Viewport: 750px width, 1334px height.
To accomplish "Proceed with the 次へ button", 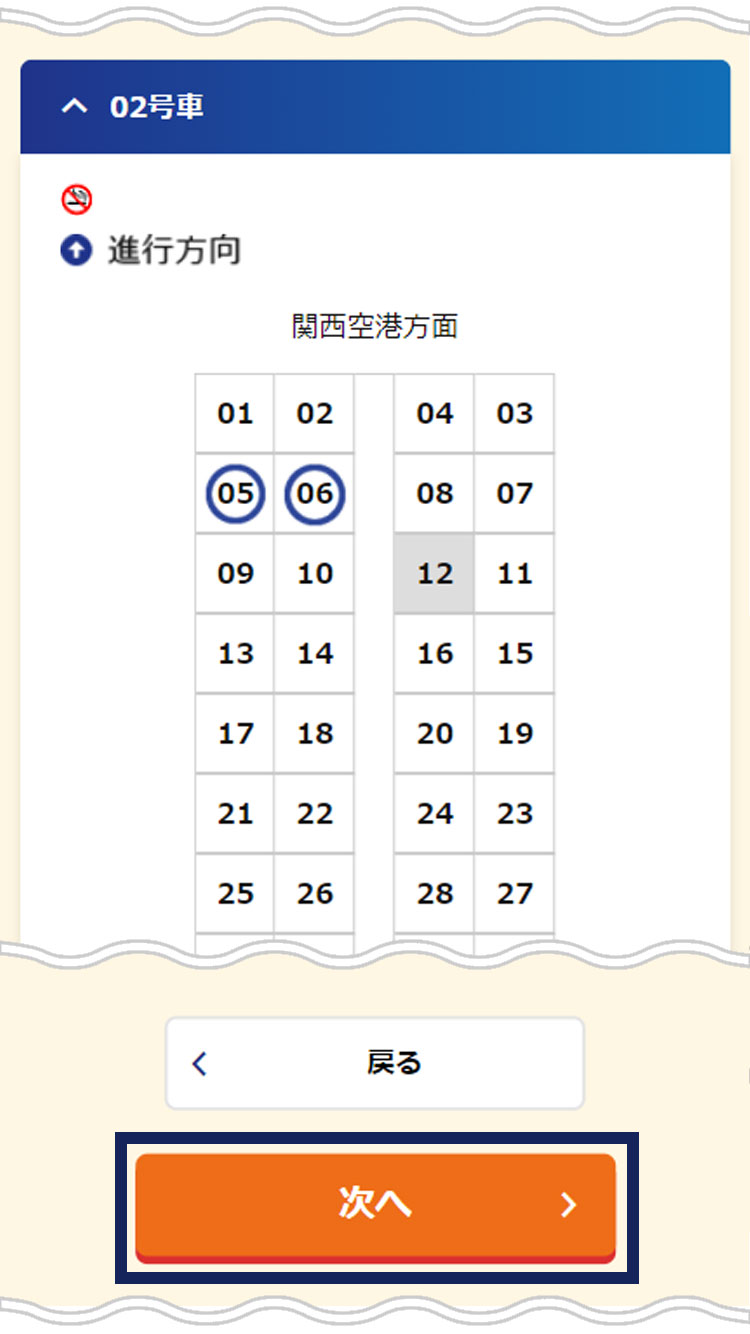I will click(375, 1207).
